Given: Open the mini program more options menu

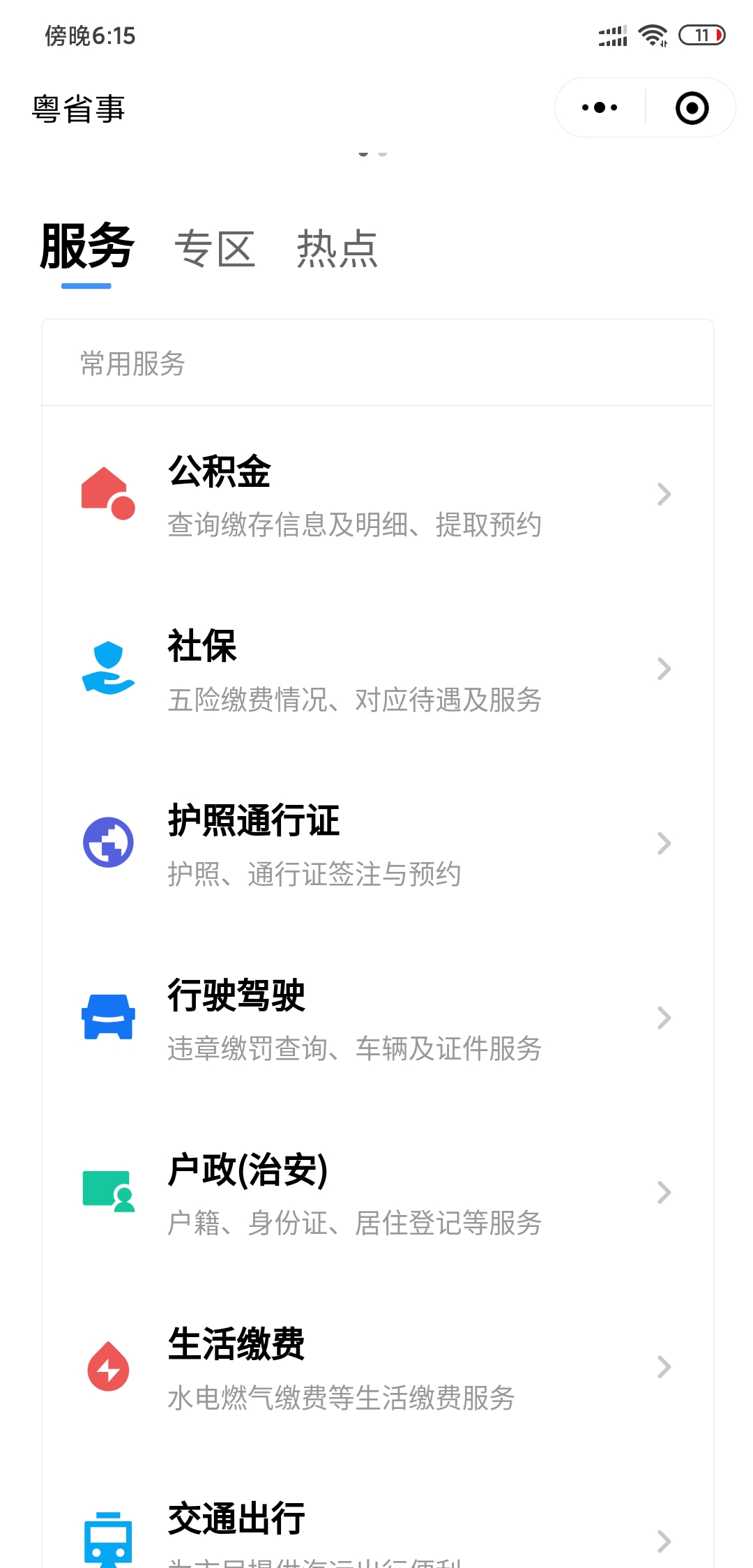Looking at the screenshot, I should [600, 107].
